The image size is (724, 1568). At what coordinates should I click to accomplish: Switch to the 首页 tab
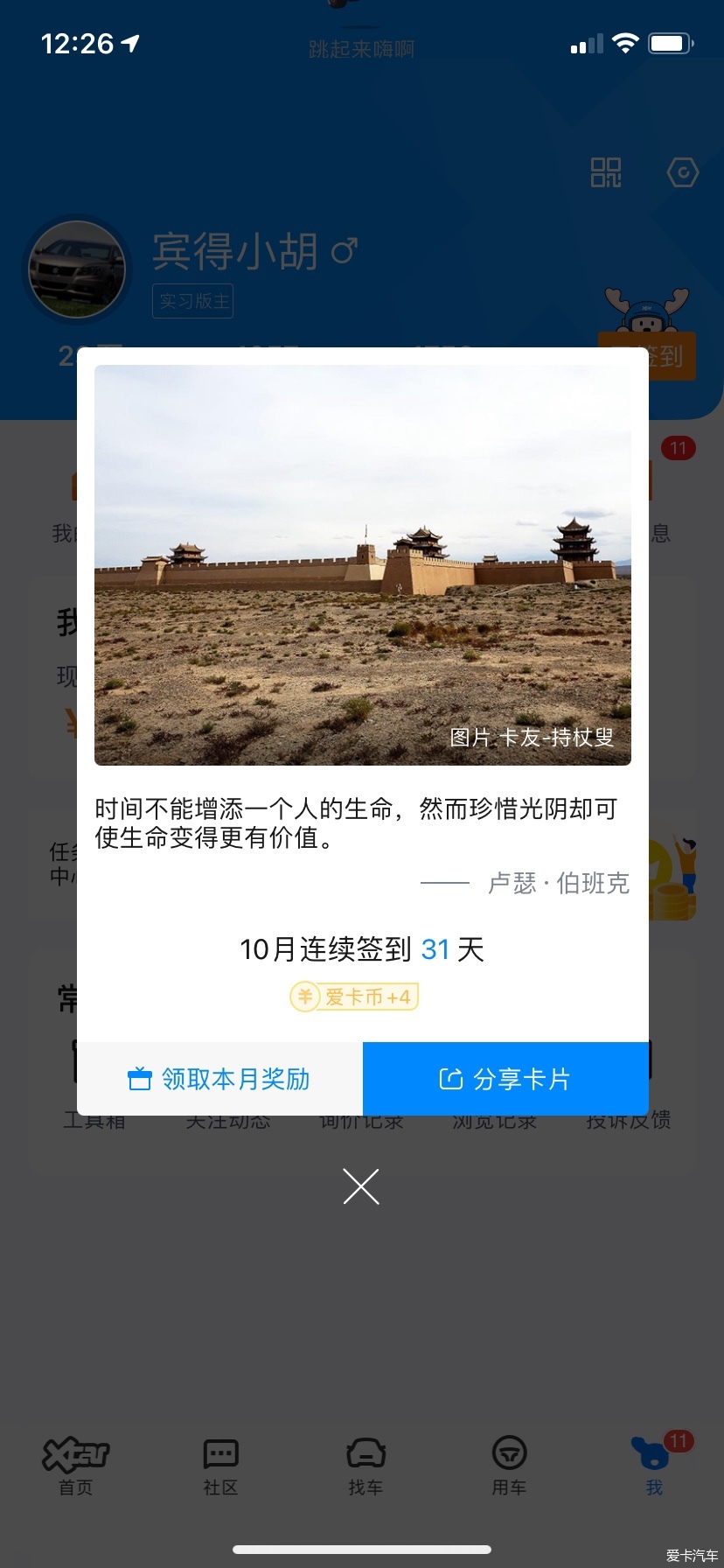click(76, 1465)
